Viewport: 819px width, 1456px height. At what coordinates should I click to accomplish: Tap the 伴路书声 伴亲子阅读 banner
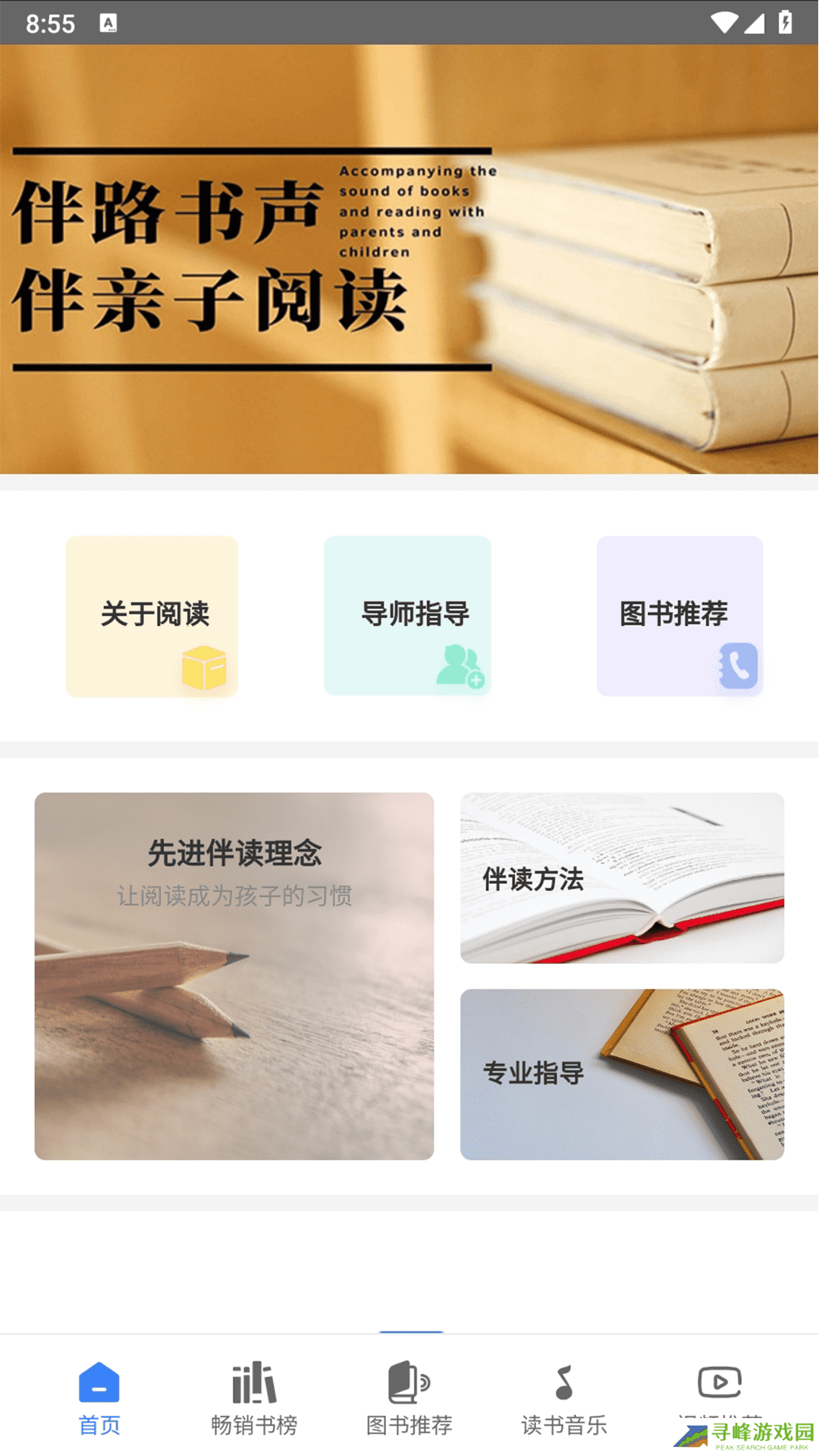(x=409, y=259)
